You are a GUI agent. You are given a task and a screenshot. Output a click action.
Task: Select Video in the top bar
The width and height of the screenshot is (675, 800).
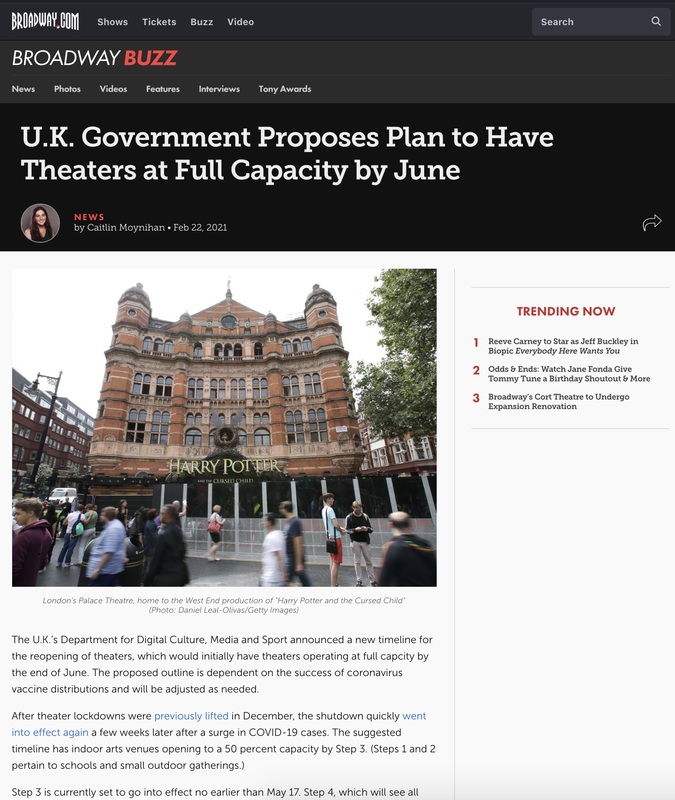[x=240, y=22]
